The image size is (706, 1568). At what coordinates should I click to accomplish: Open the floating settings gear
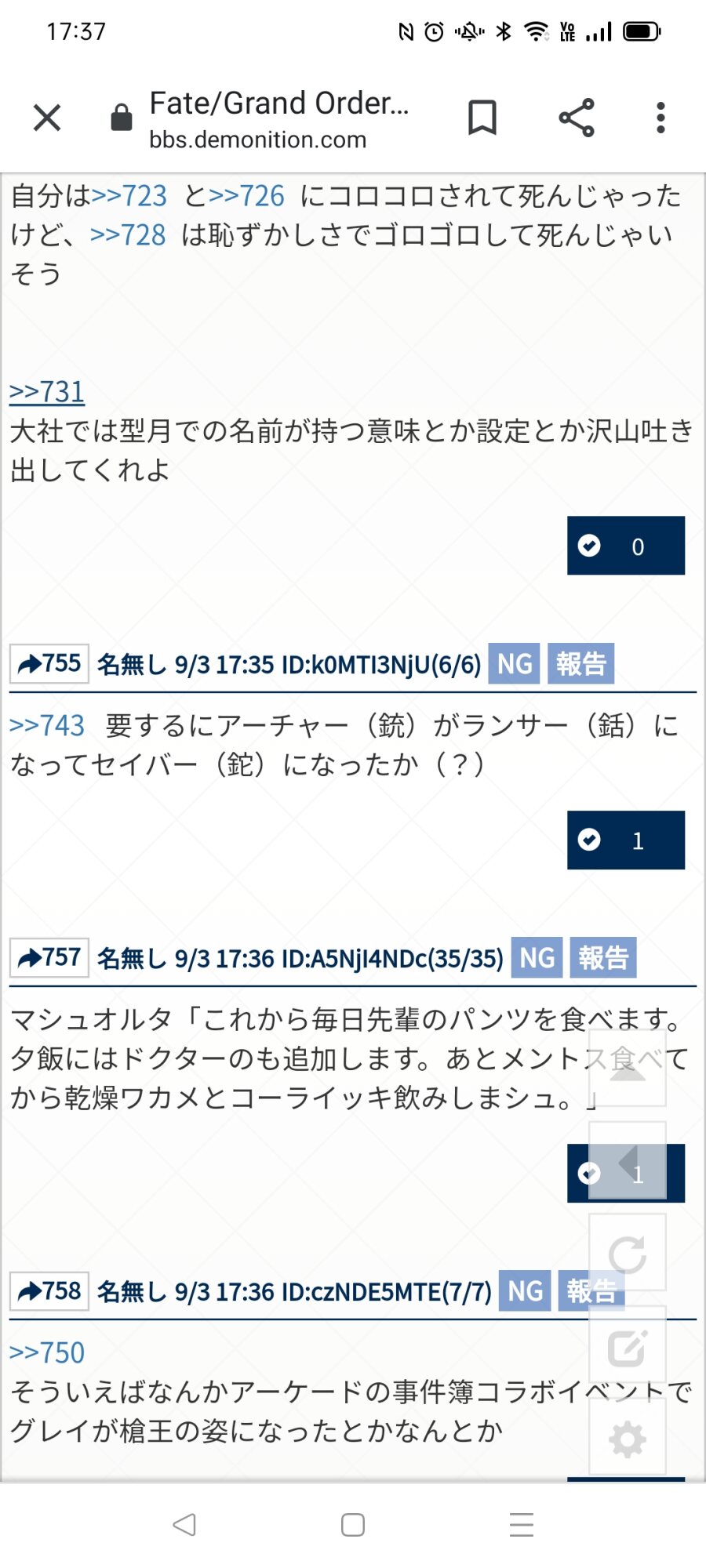pyautogui.click(x=628, y=1439)
